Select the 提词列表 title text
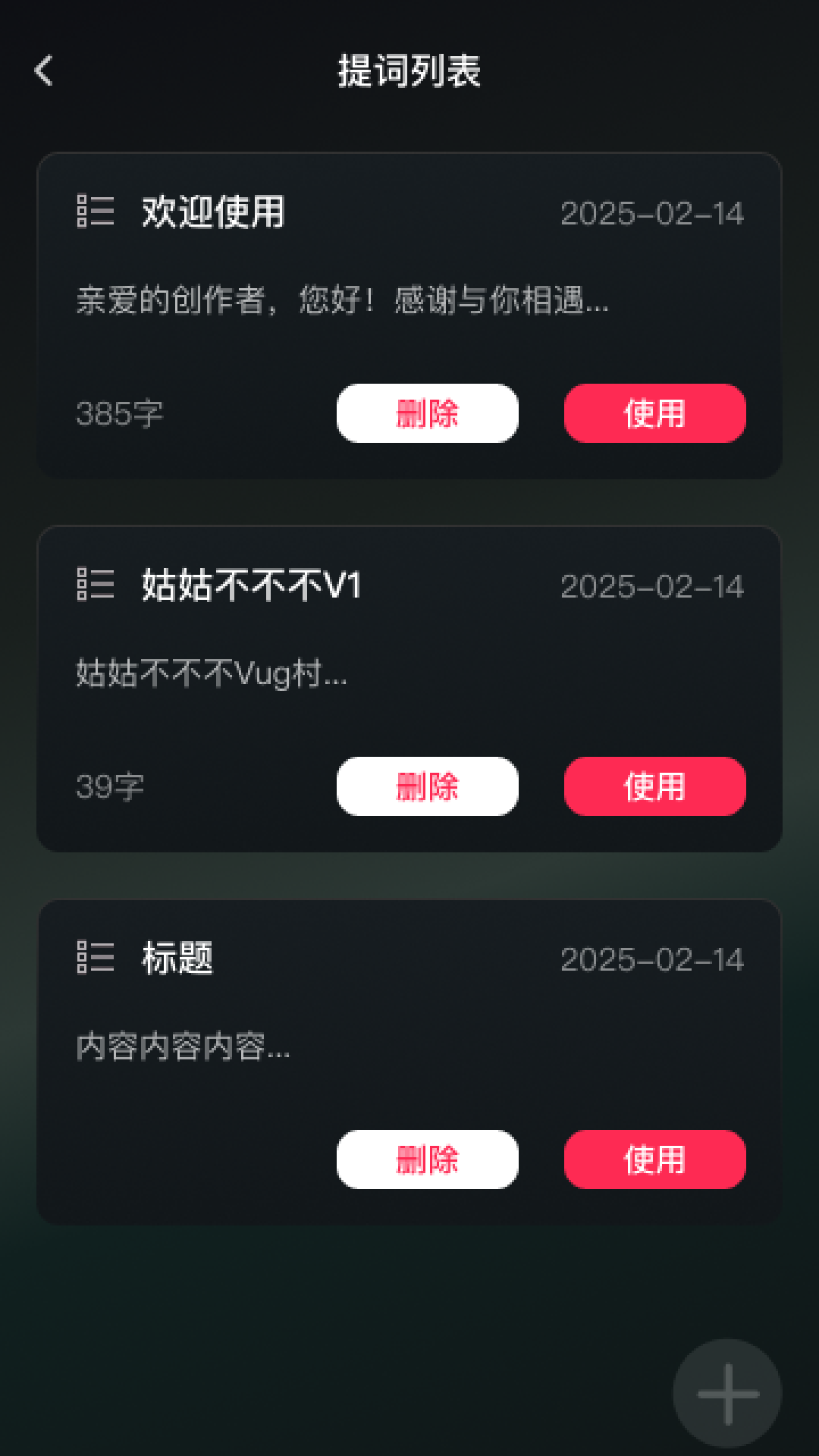The width and height of the screenshot is (819, 1456). (409, 74)
